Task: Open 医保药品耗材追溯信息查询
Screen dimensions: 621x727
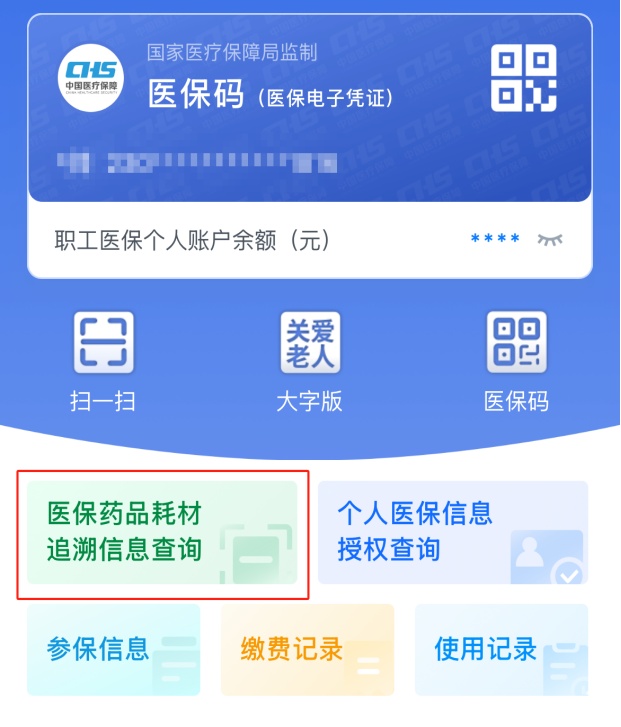Action: [162, 532]
